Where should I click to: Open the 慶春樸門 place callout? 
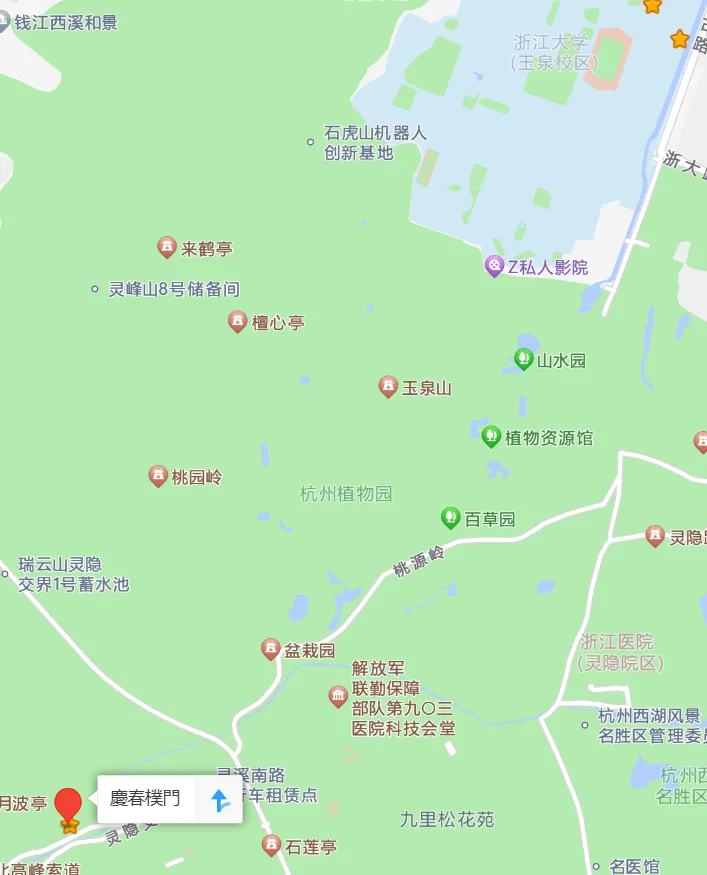146,798
